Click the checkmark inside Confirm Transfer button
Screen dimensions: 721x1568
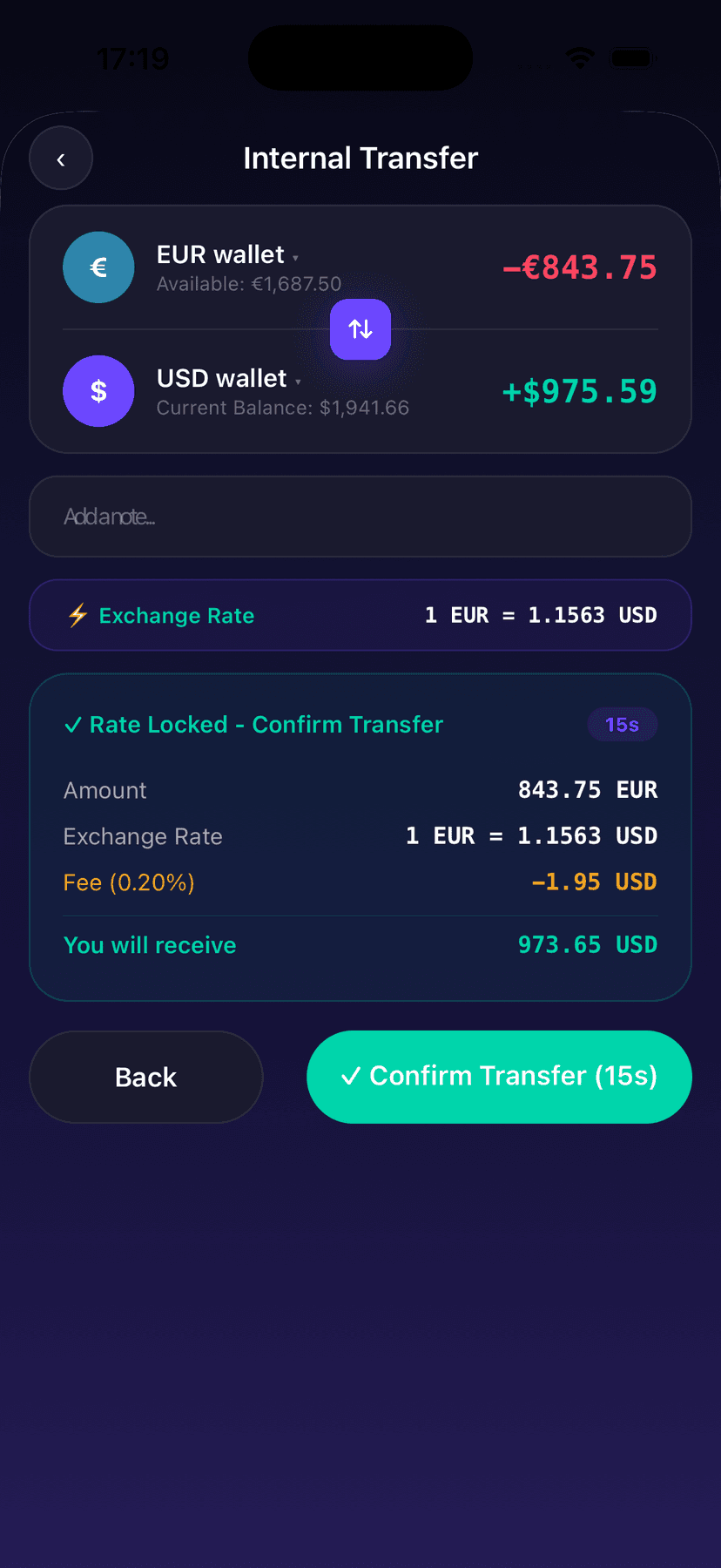(351, 1076)
